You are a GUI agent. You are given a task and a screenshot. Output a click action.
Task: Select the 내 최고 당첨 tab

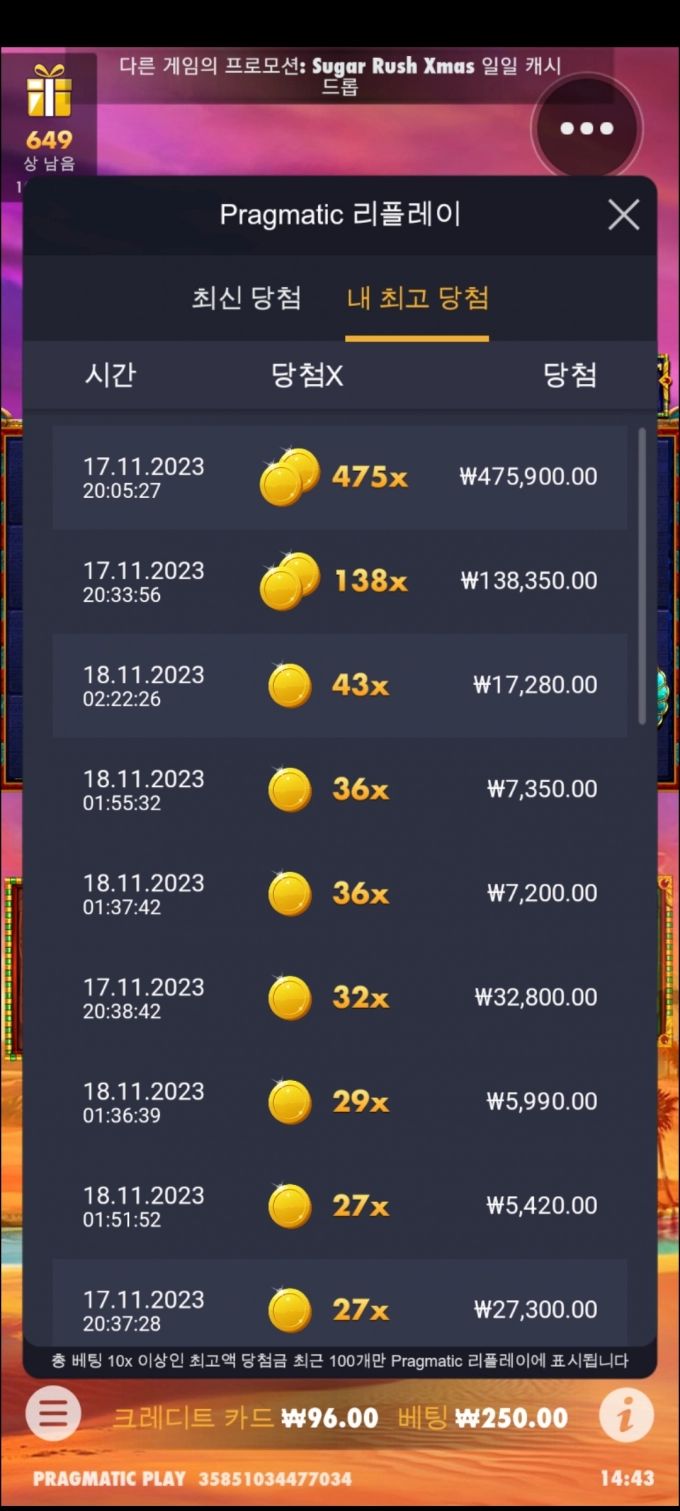(x=417, y=298)
